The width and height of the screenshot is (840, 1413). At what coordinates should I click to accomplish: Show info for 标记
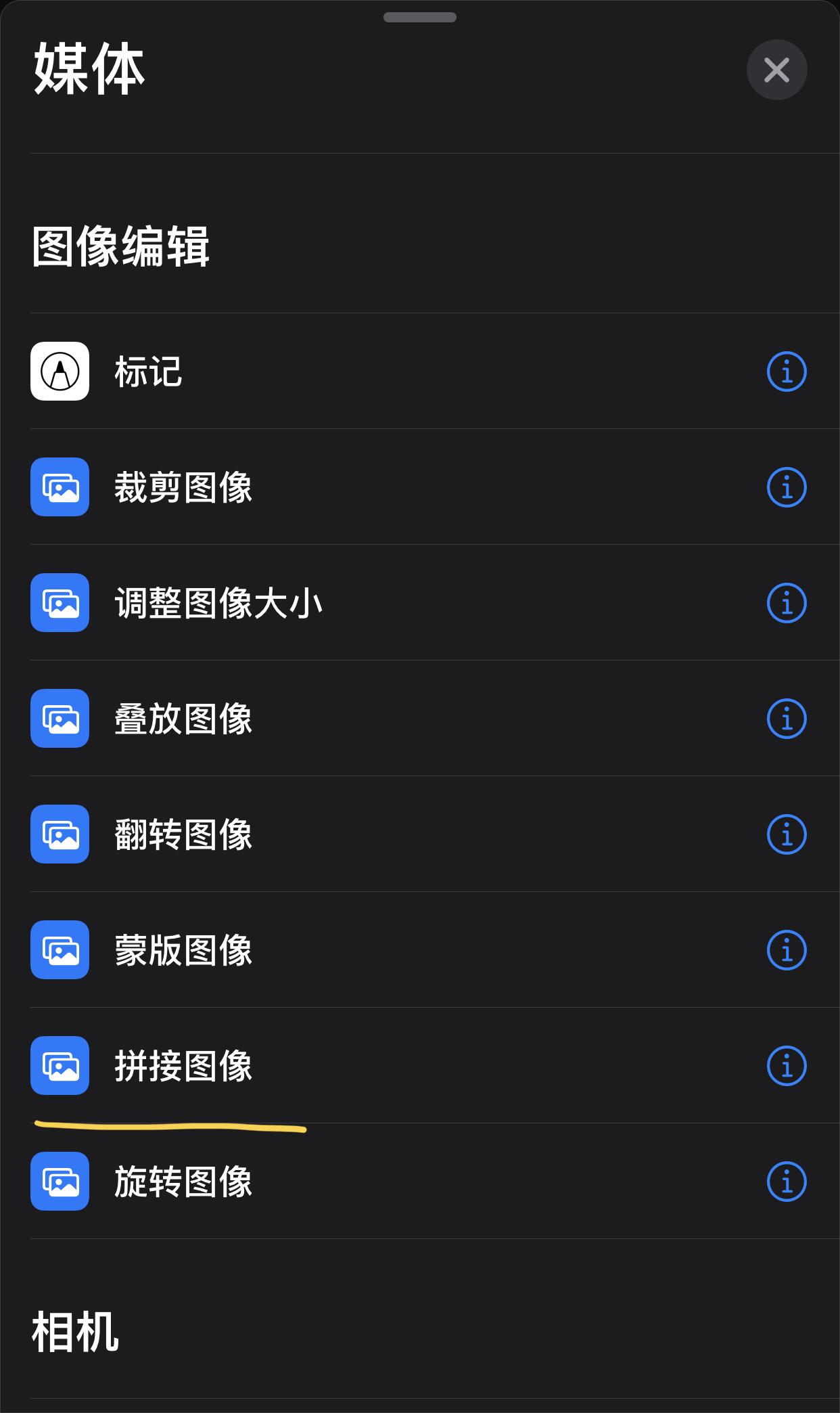(787, 372)
